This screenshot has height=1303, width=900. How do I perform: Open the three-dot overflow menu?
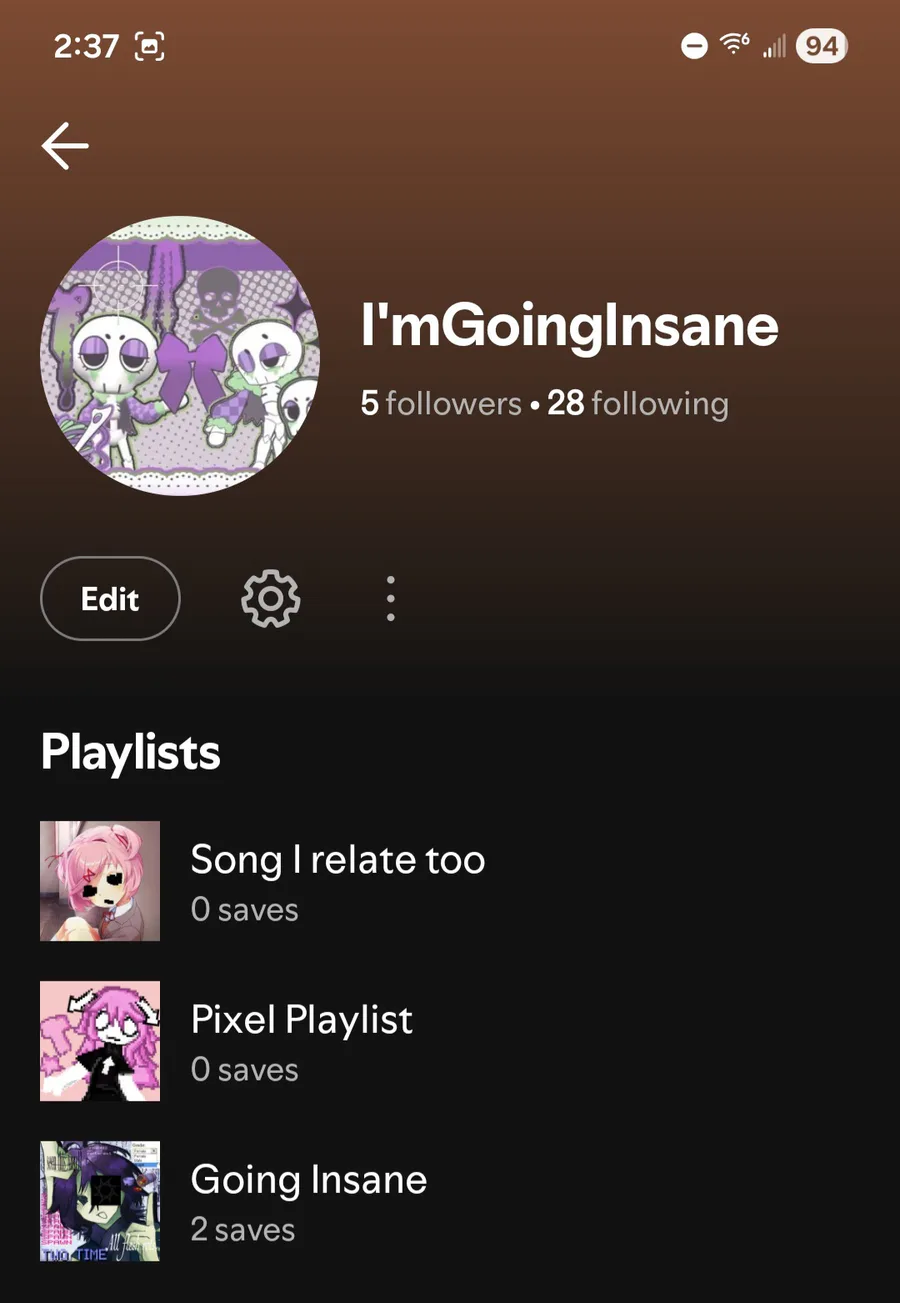[390, 599]
